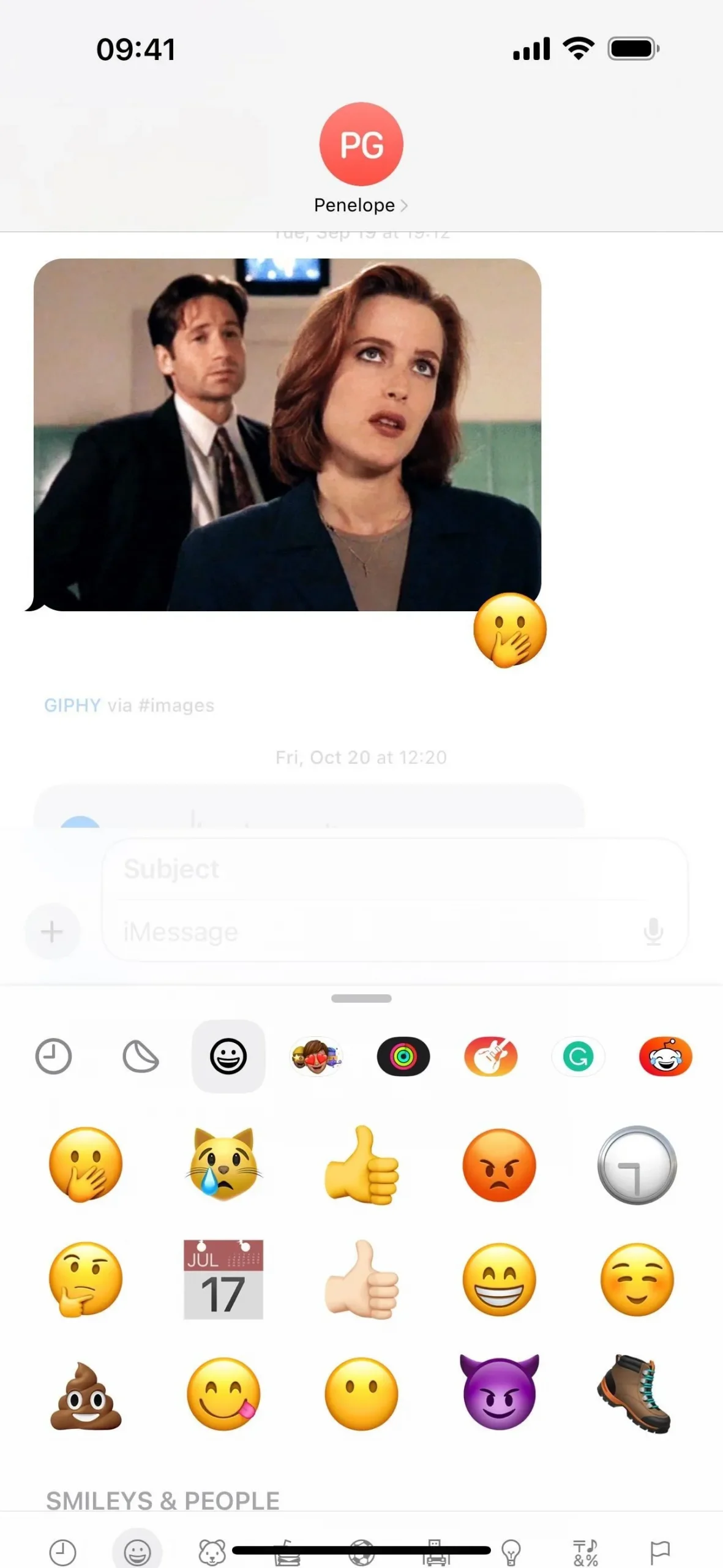Open the X-Files GIF message
723x1568 pixels.
[287, 435]
